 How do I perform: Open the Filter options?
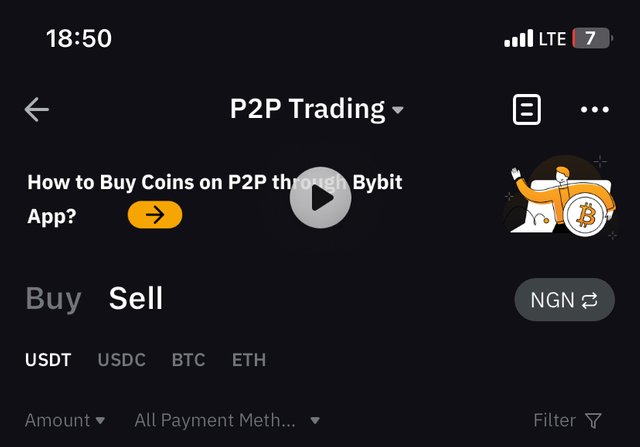tap(567, 421)
